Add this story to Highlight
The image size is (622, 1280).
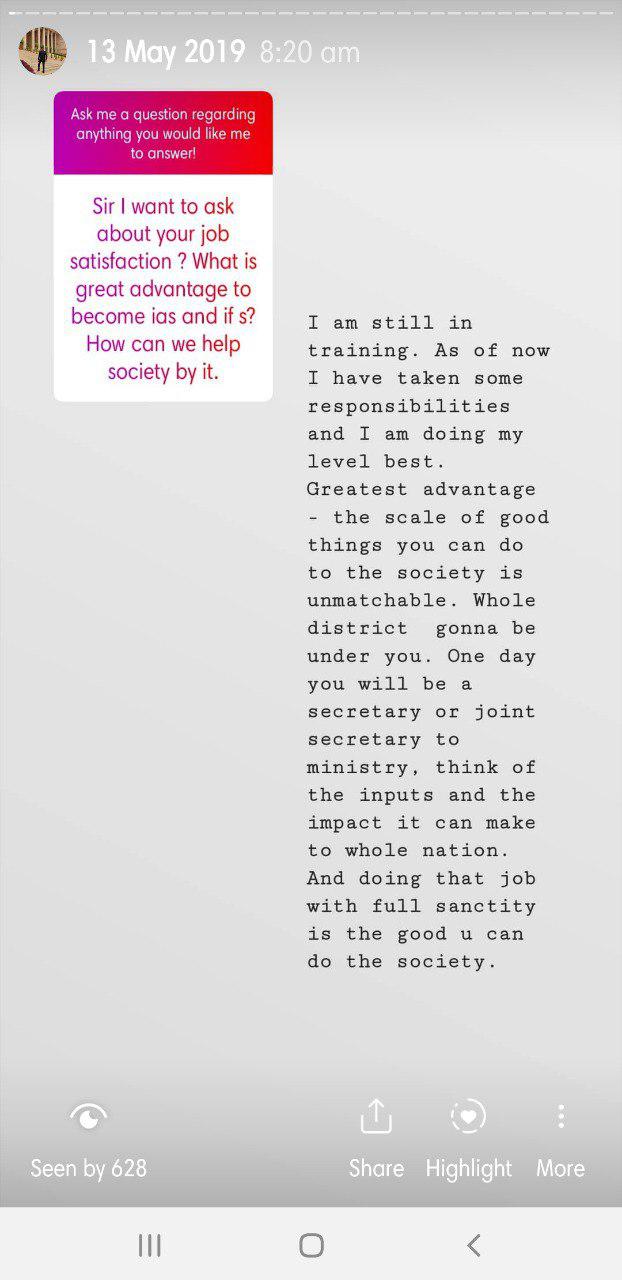click(x=468, y=1138)
